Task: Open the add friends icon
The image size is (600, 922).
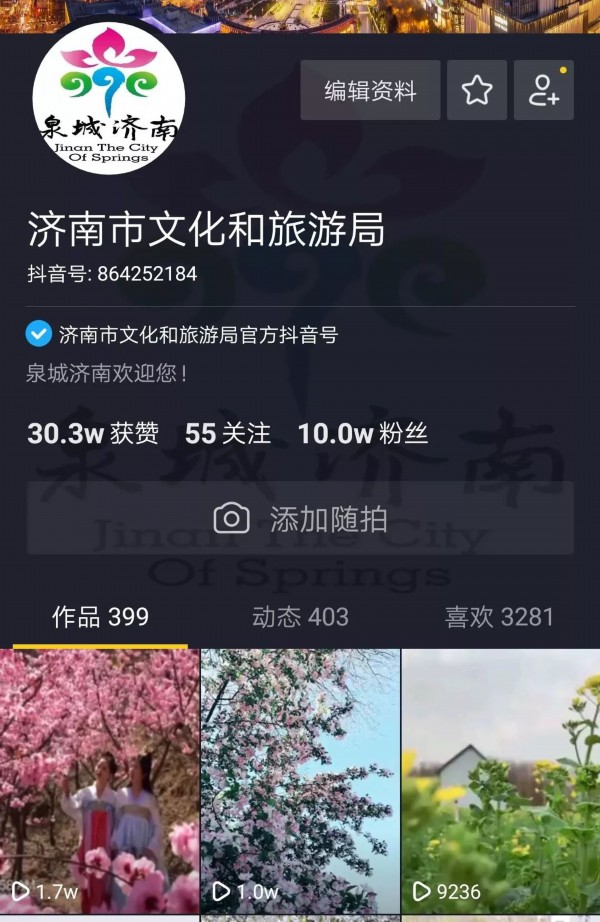Action: (x=544, y=91)
